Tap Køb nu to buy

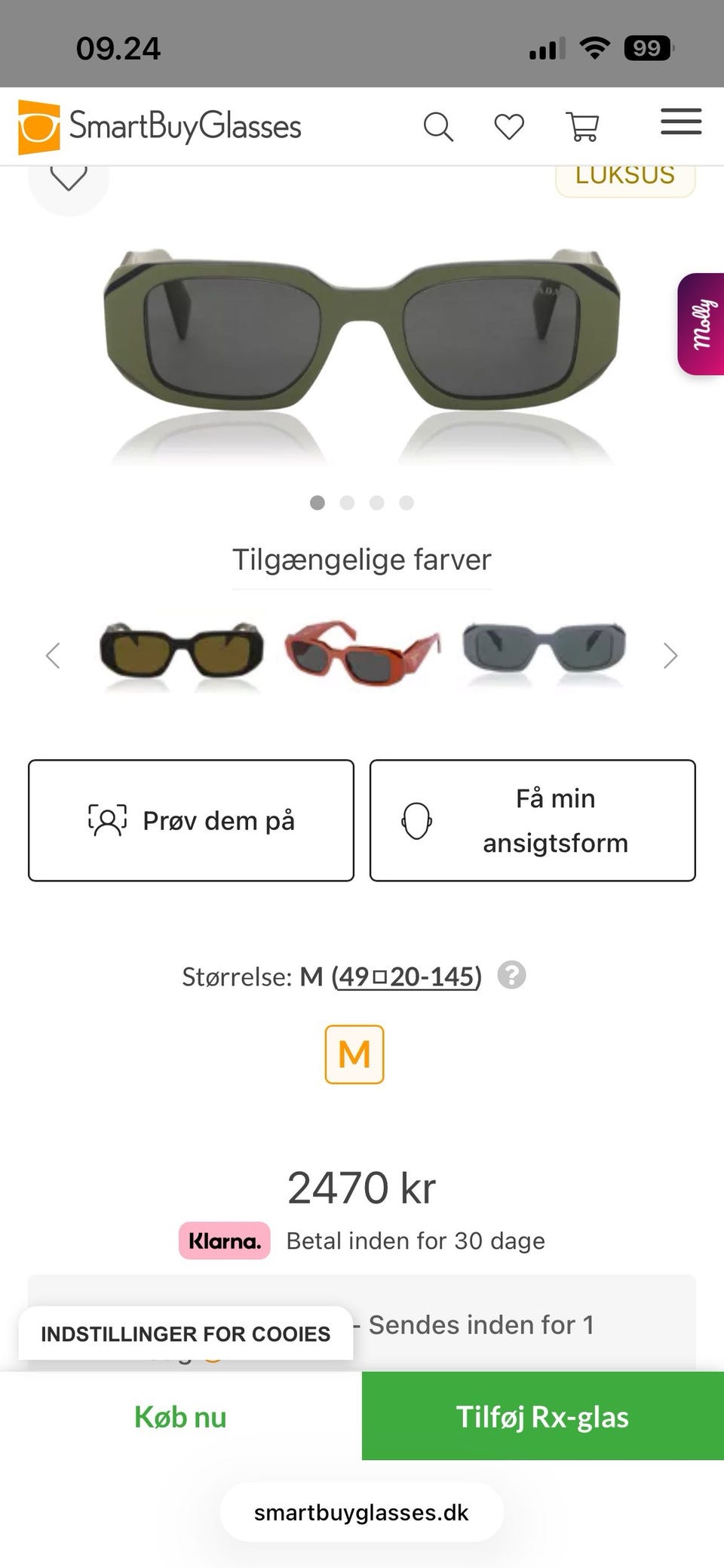(180, 1416)
